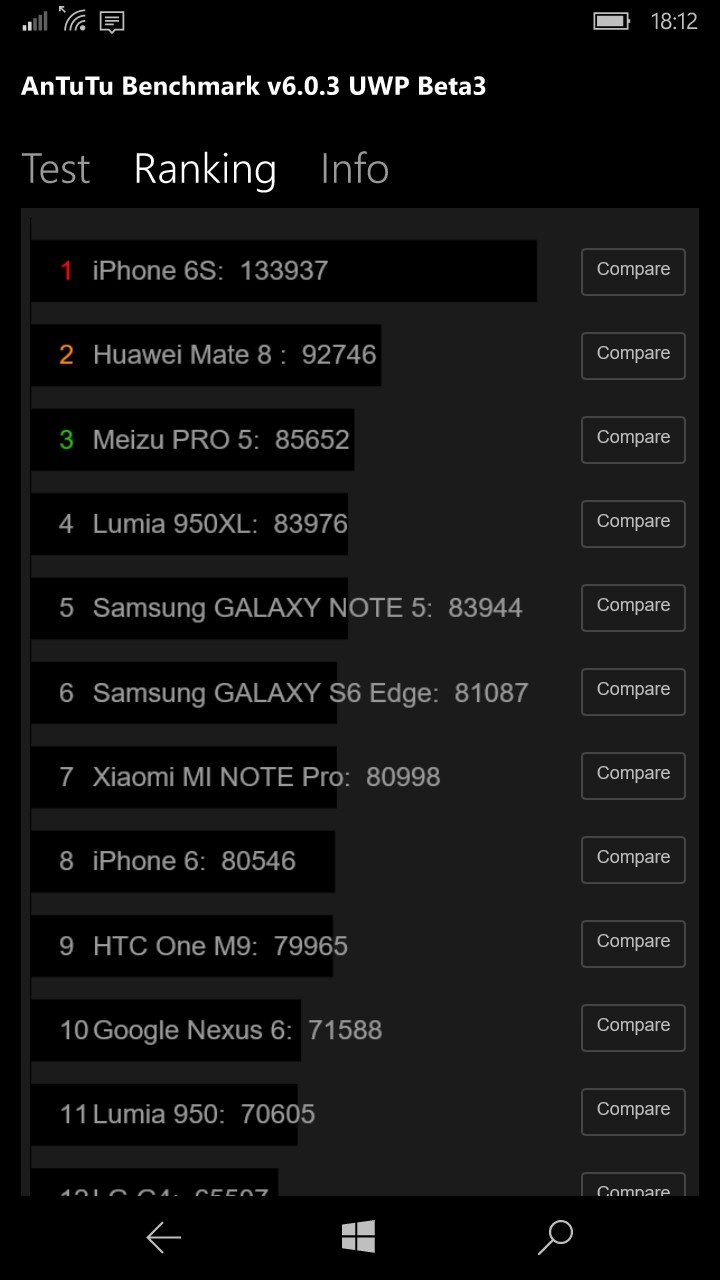Screen dimensions: 720x1280
Task: Select Compare for Google Nexus 6
Action: [x=633, y=1027]
